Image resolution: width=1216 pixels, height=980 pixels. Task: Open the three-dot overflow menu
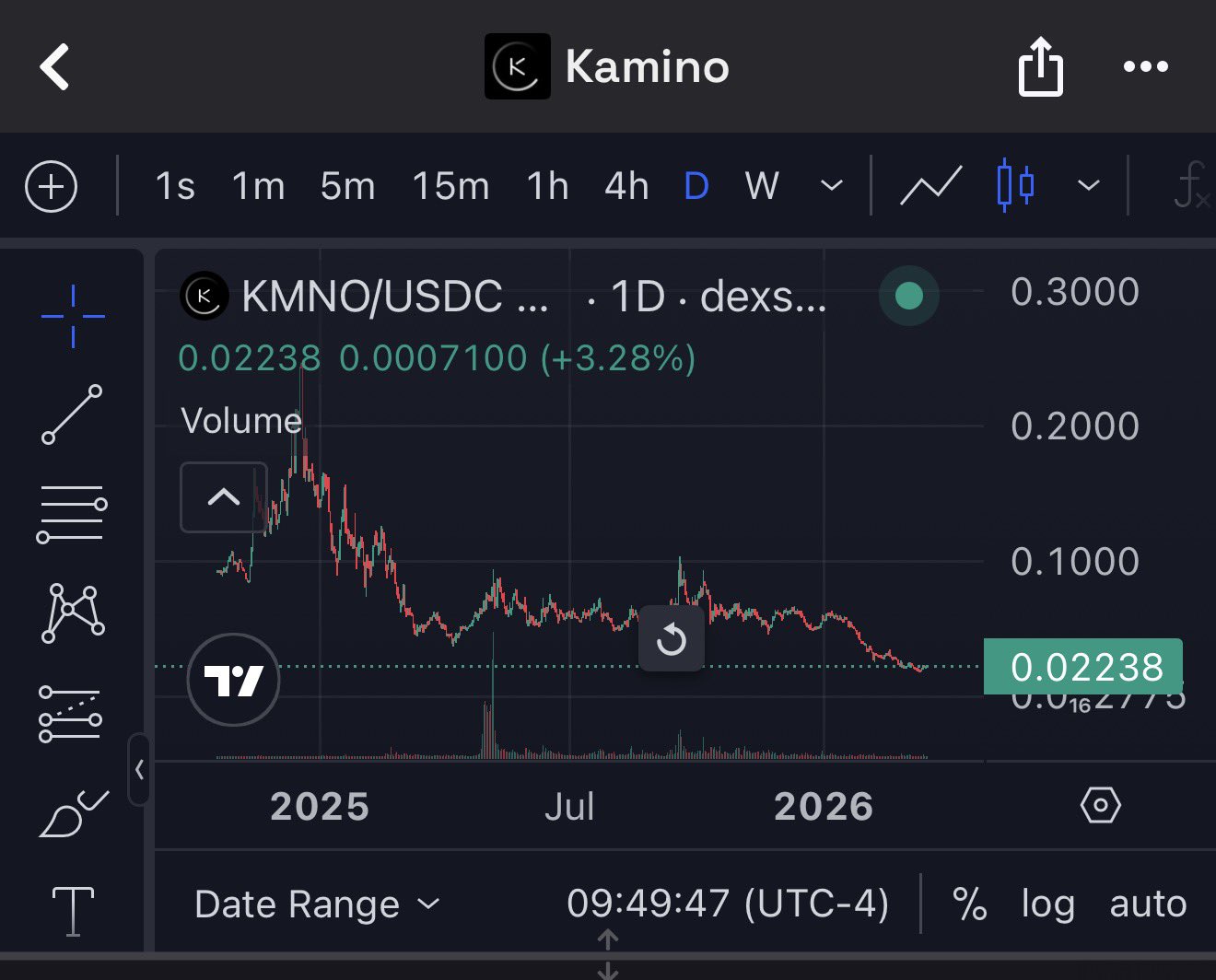pos(1145,67)
